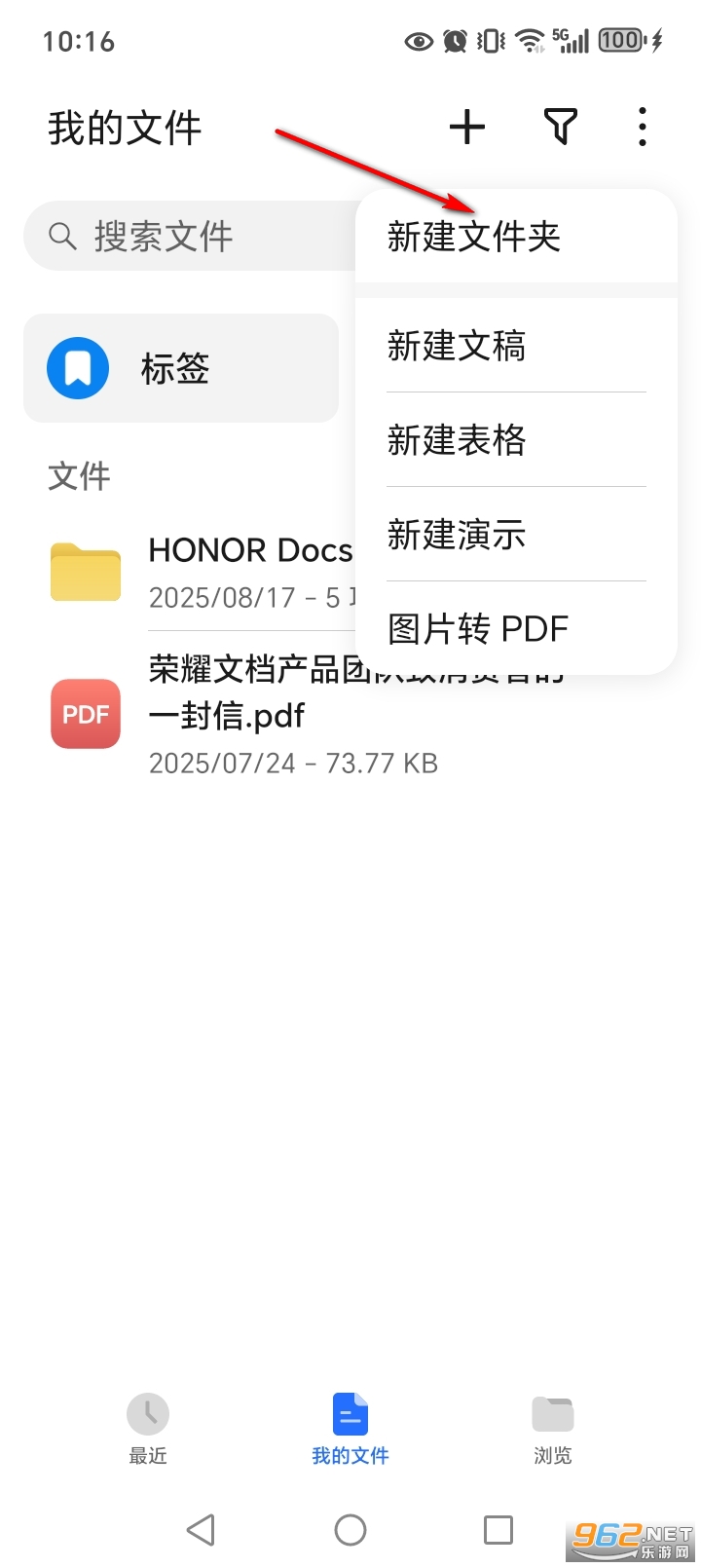Tap 图片转 PDF in the menu
Viewport: 701px width, 1568px height.
coord(477,628)
